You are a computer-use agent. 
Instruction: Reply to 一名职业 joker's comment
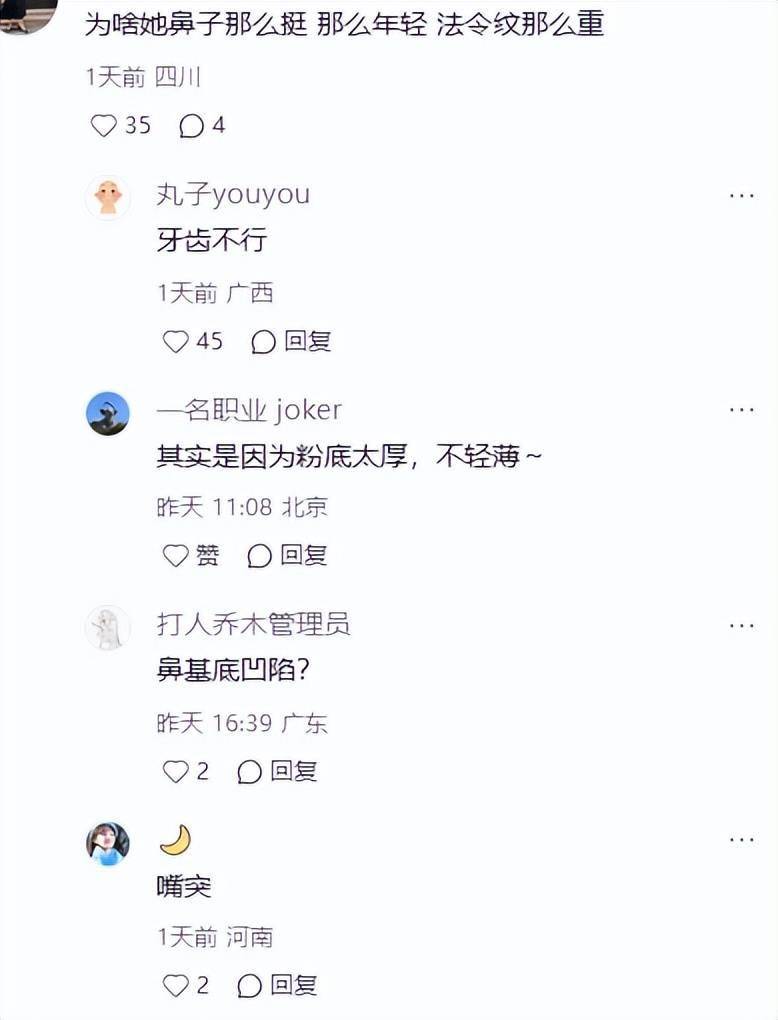[x=287, y=555]
